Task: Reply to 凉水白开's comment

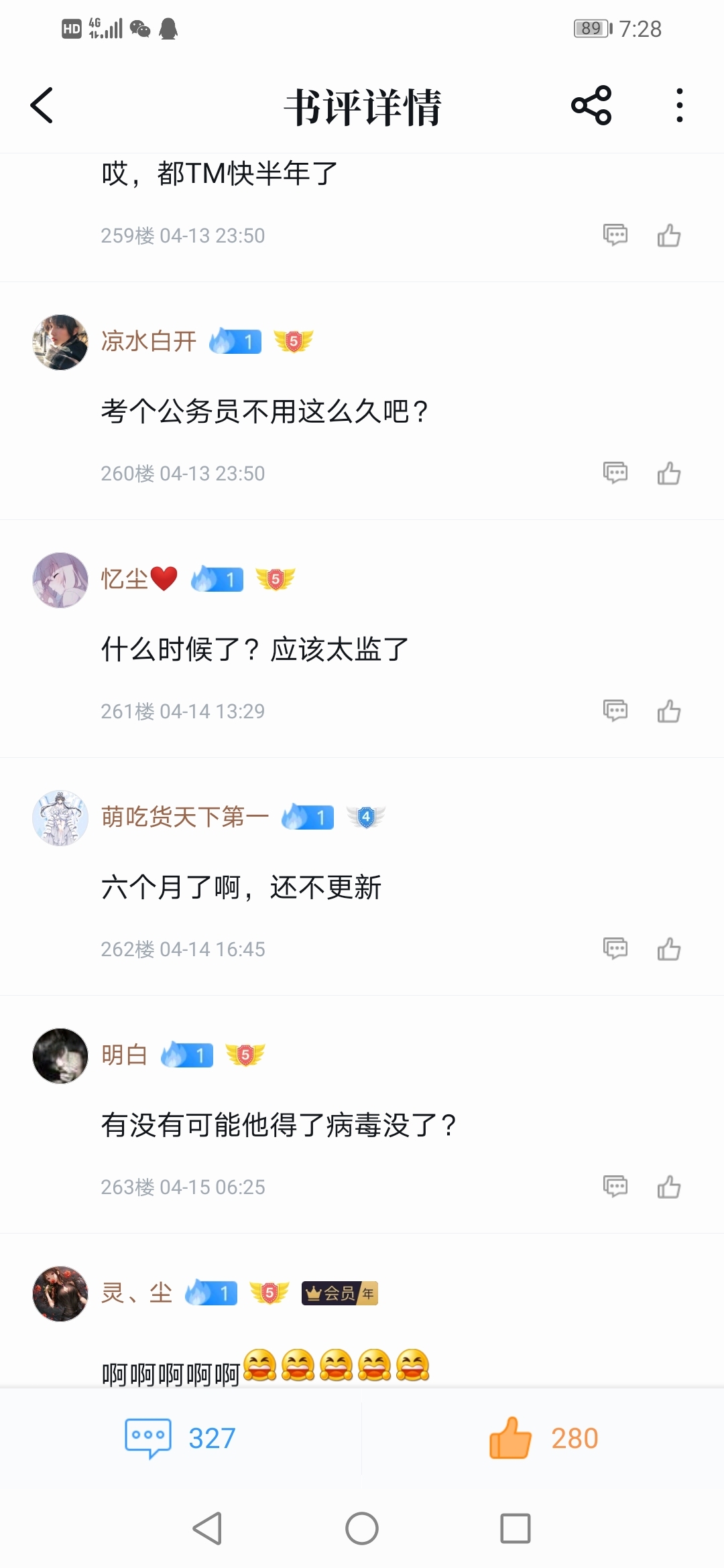Action: click(615, 474)
